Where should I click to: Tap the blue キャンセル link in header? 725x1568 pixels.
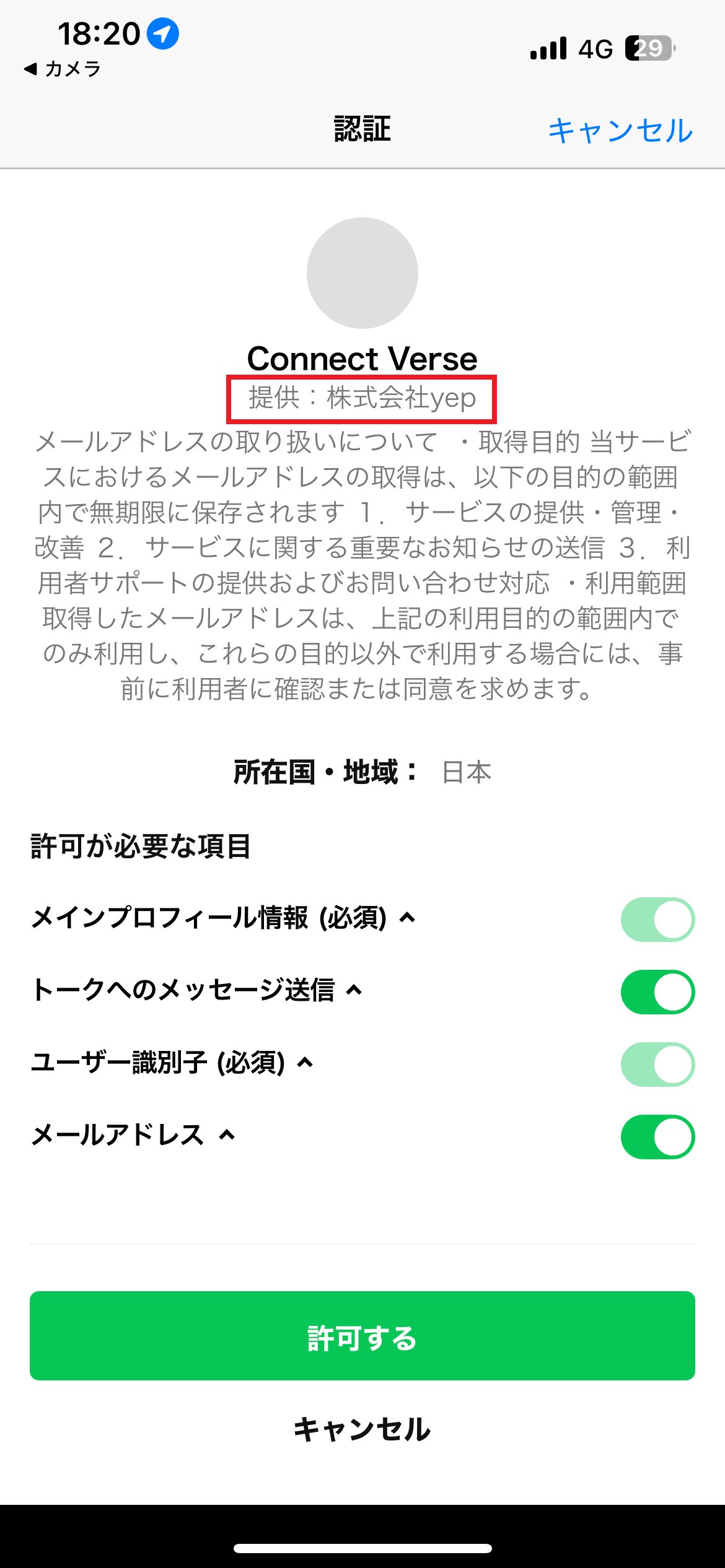620,131
